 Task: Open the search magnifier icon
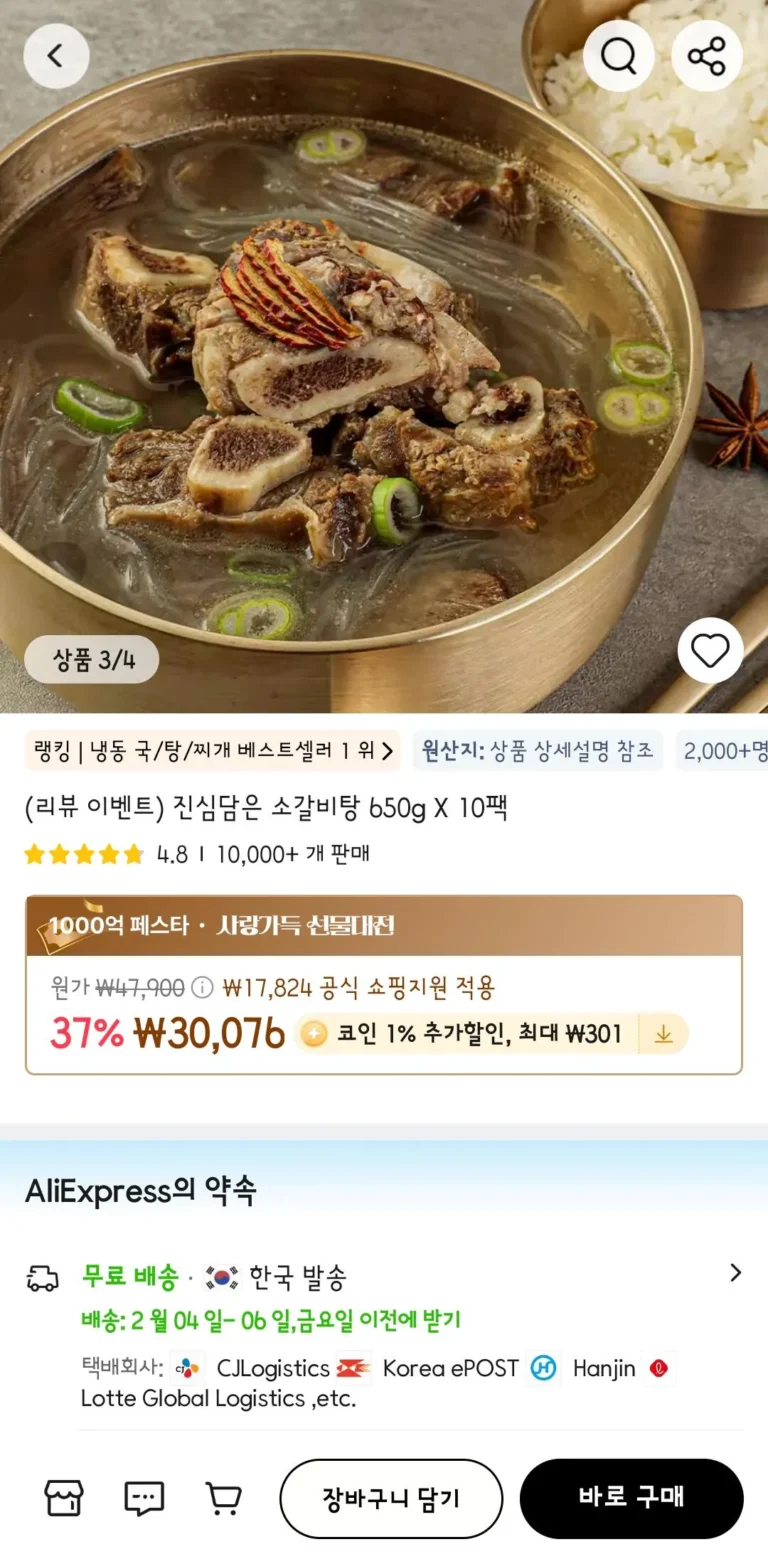[618, 56]
